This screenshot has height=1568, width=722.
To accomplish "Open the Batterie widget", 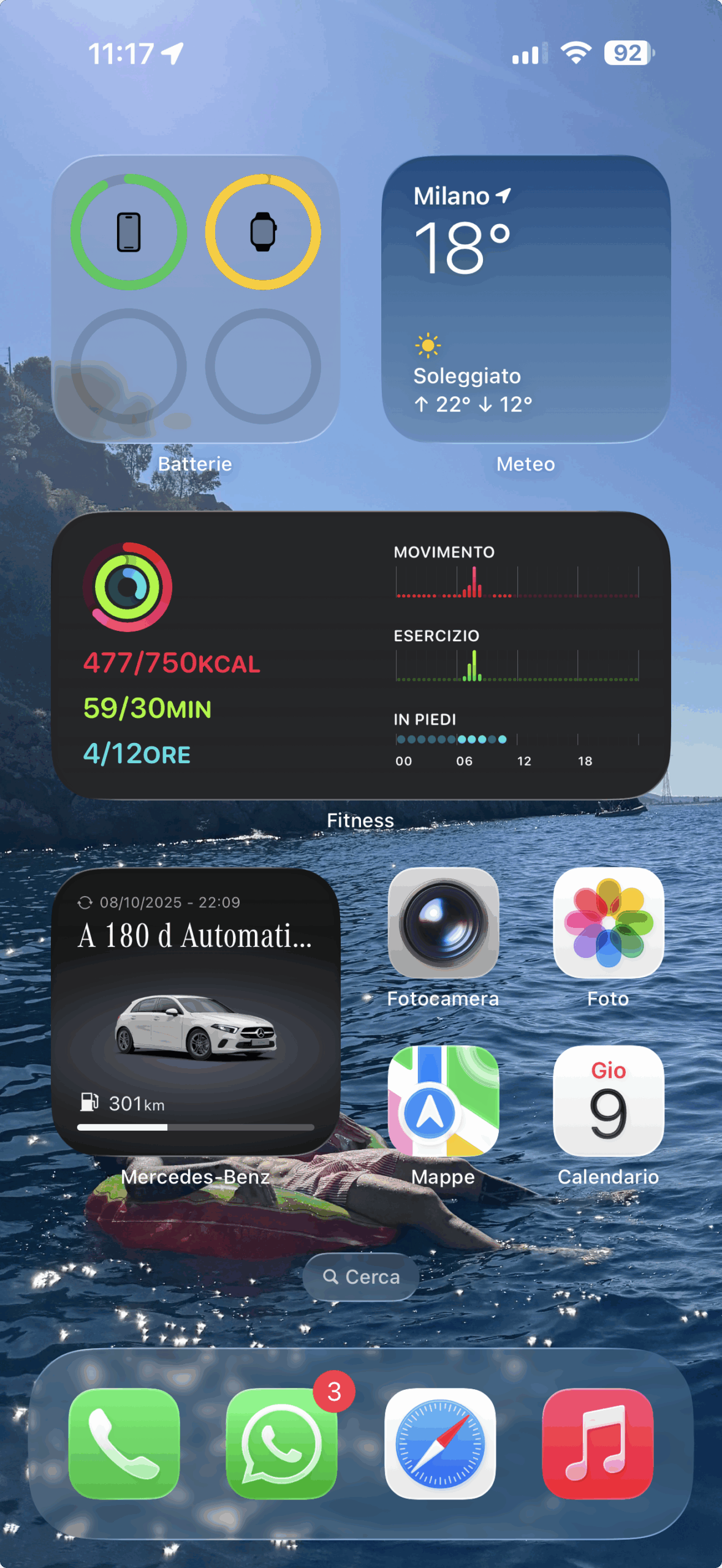I will click(196, 299).
